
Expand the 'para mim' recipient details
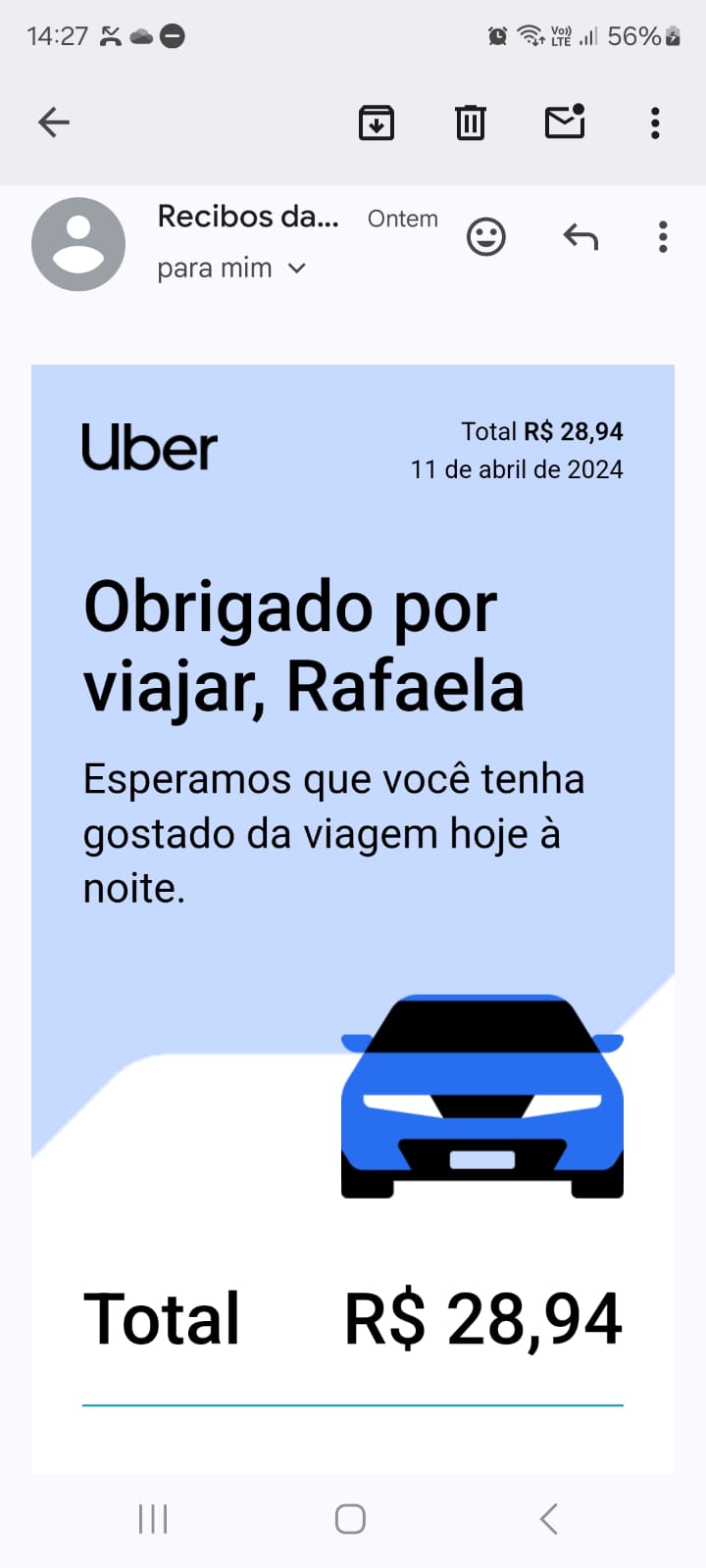point(232,268)
